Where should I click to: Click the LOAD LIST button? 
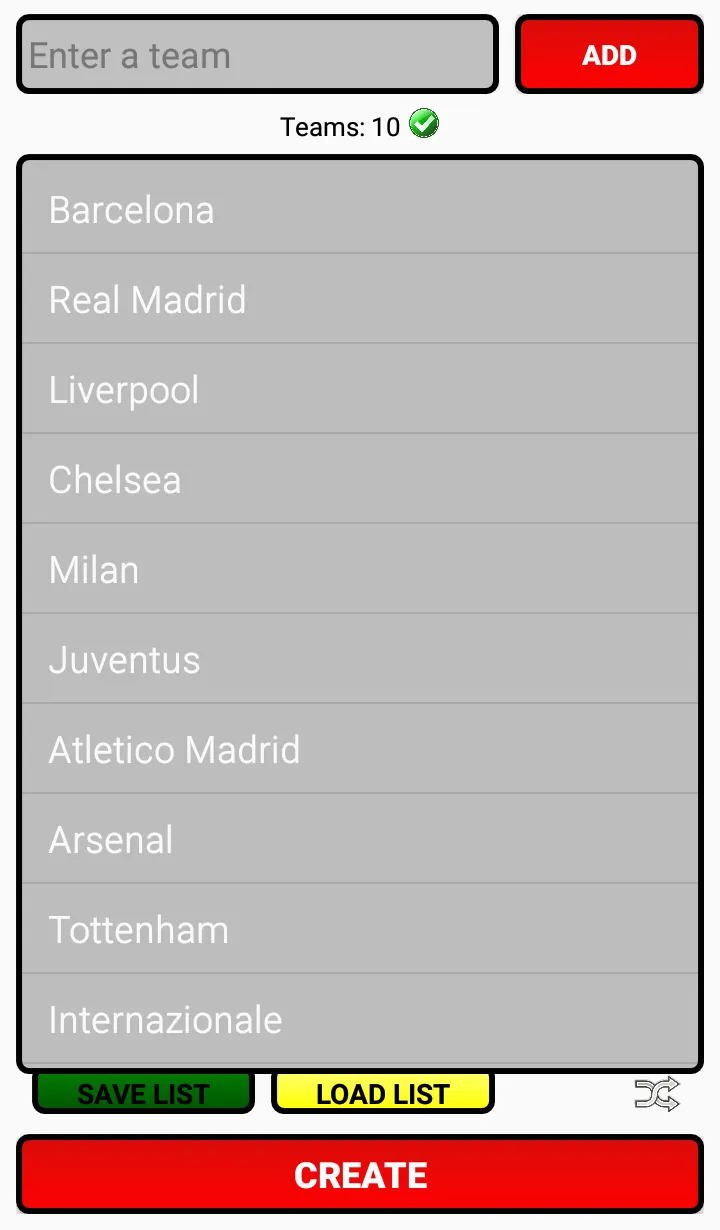(382, 1093)
